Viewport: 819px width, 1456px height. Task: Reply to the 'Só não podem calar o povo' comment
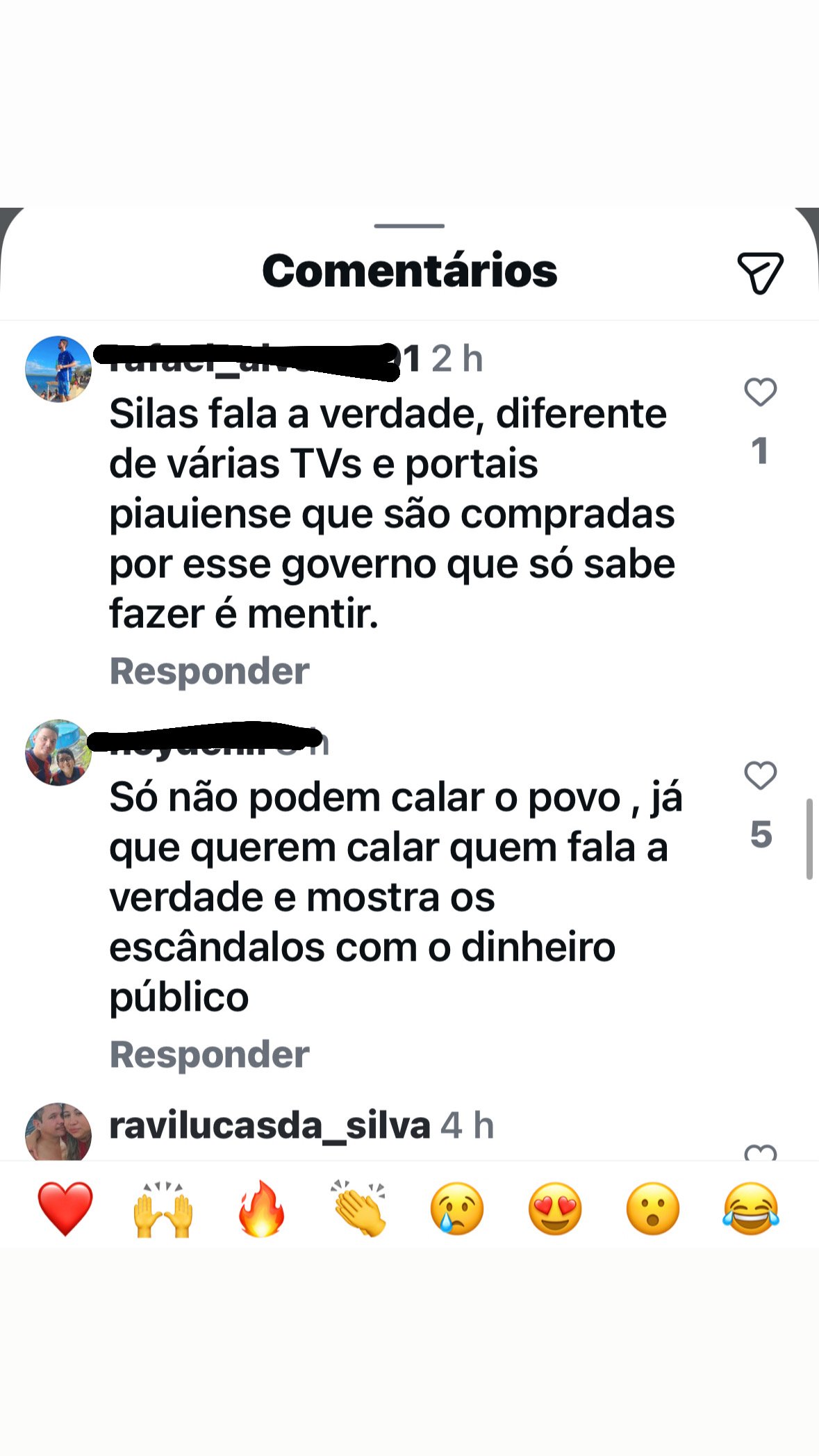tap(209, 1054)
